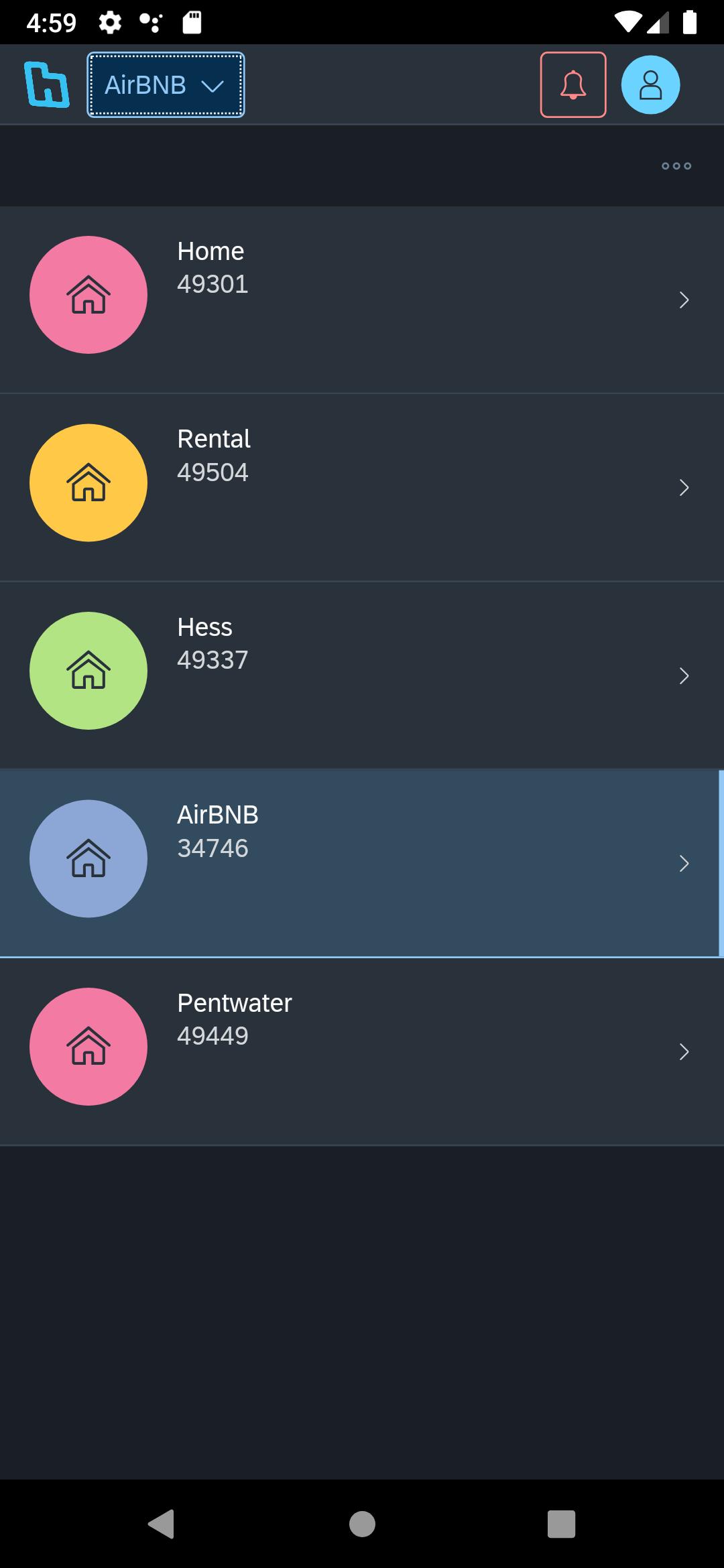Tap the app logo in header
The image size is (724, 1568).
pos(47,84)
